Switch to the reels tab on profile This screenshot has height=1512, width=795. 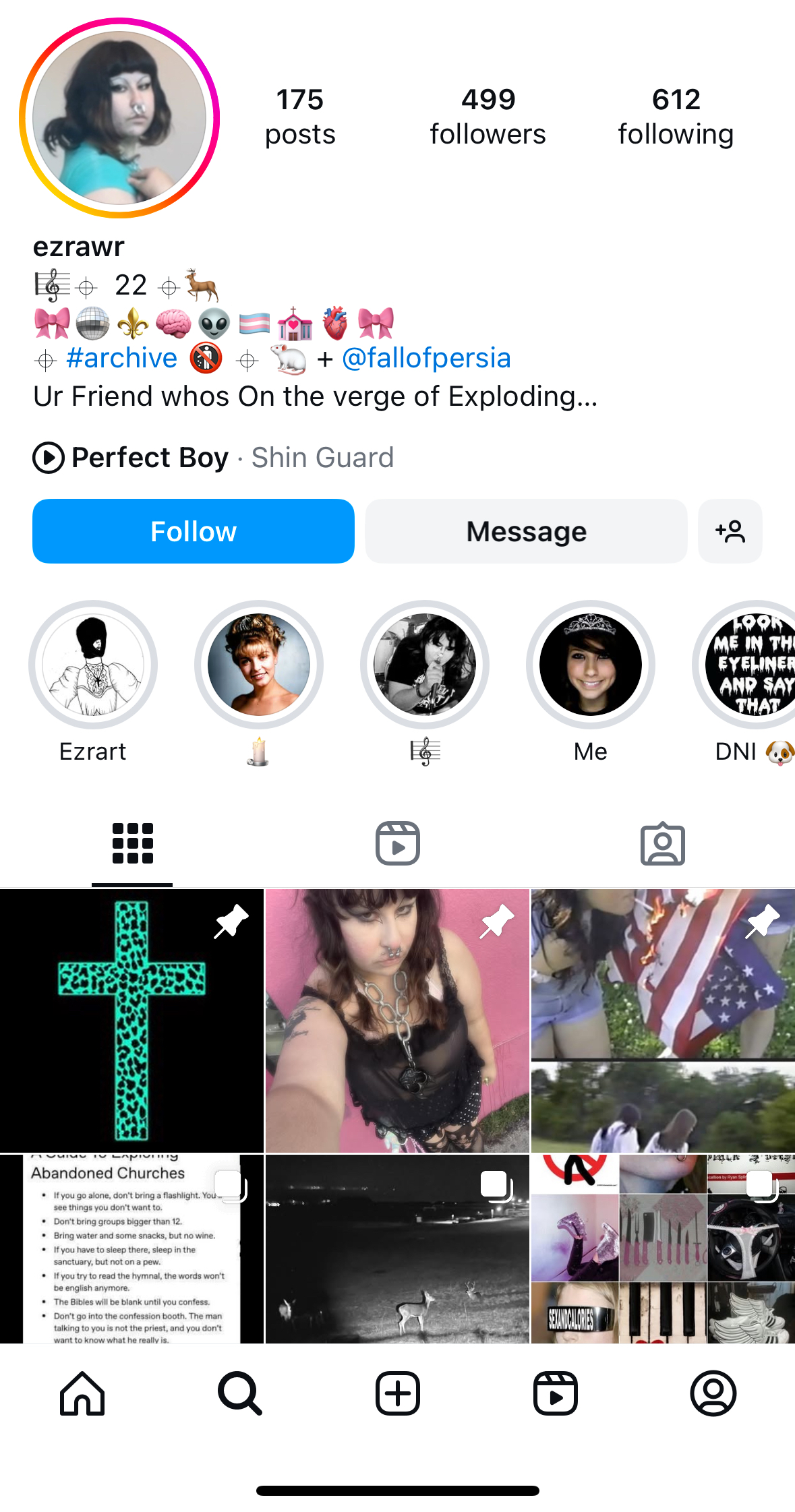[x=398, y=843]
